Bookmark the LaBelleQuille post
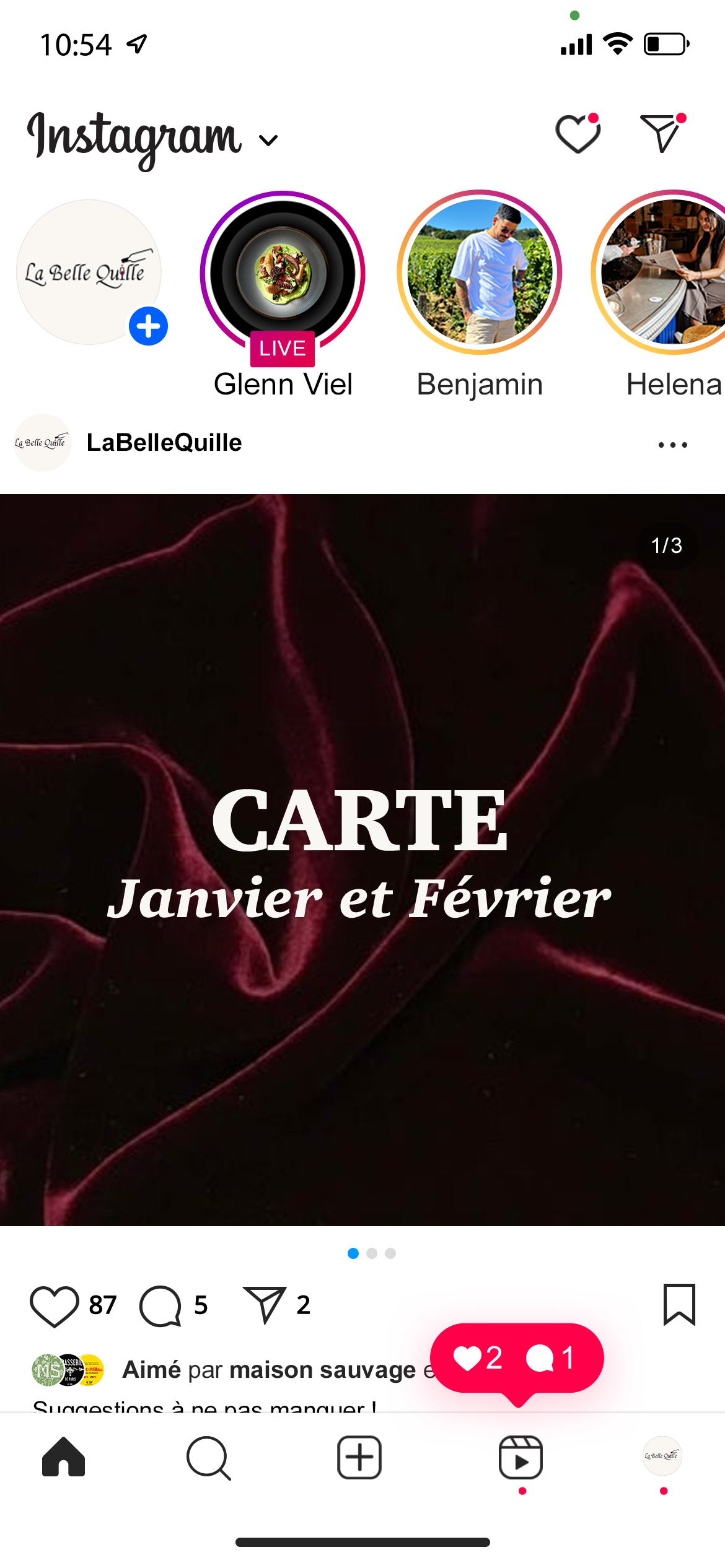 (x=680, y=1305)
